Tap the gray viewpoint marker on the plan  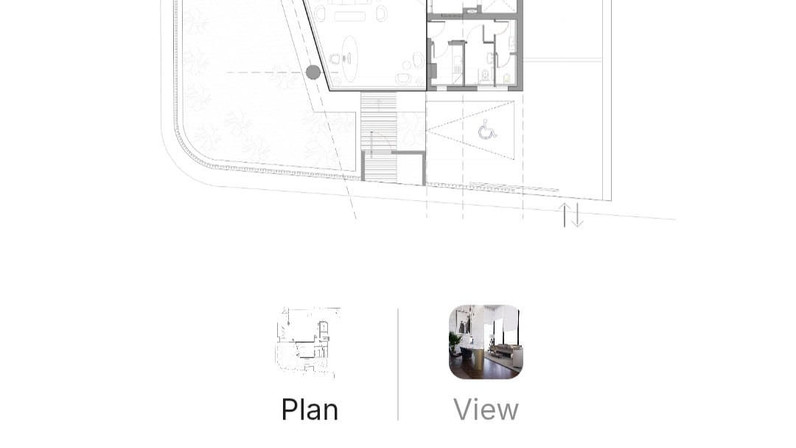pyautogui.click(x=313, y=72)
